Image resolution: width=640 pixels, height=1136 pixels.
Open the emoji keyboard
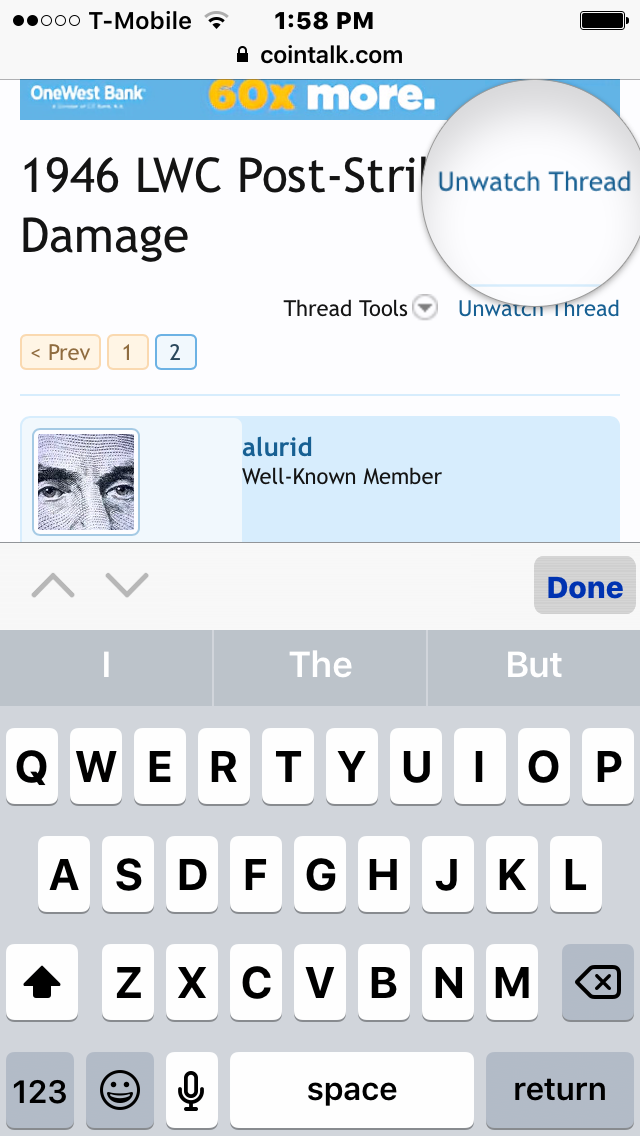pos(120,1090)
